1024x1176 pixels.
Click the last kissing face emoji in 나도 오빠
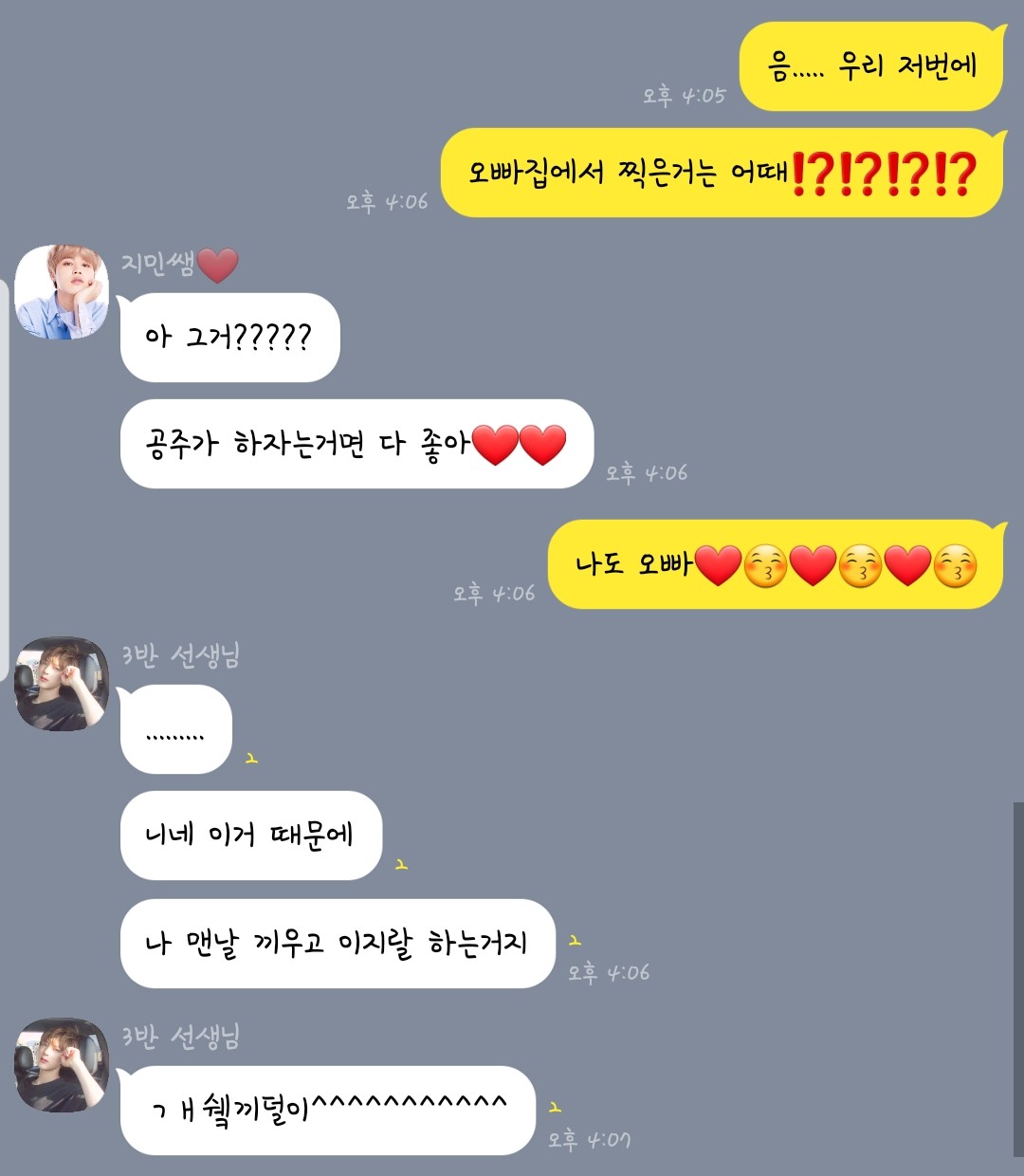point(954,561)
